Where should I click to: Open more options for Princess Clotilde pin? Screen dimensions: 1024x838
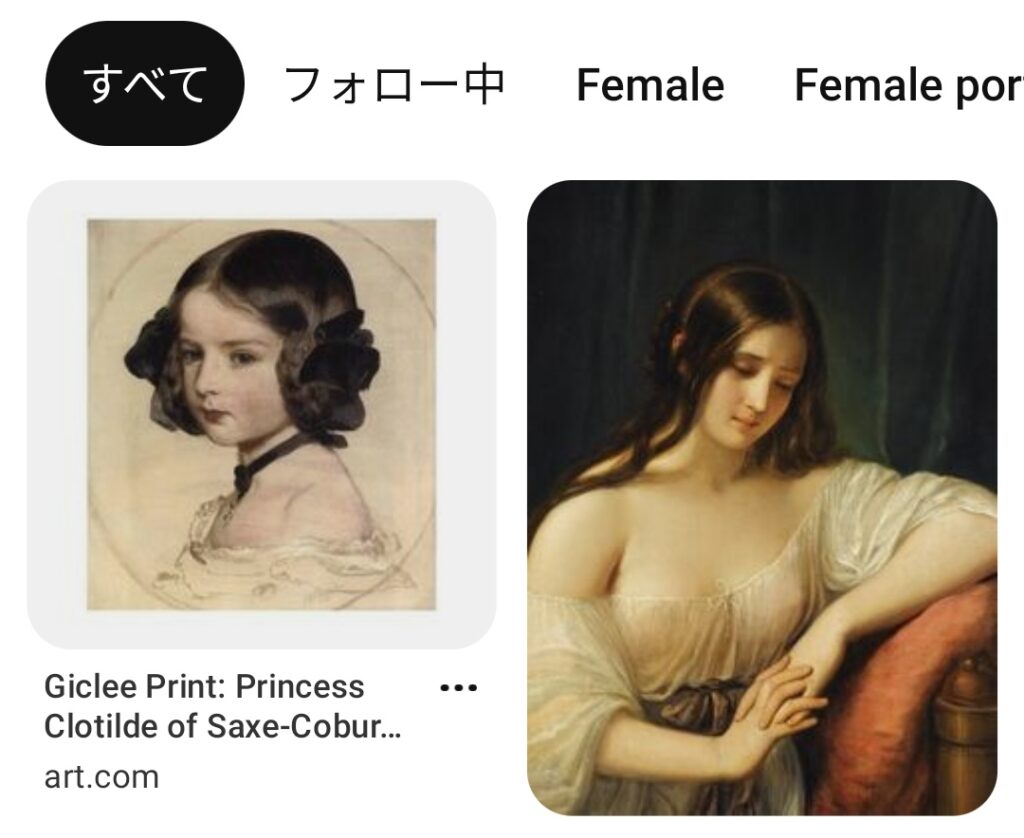[x=458, y=688]
